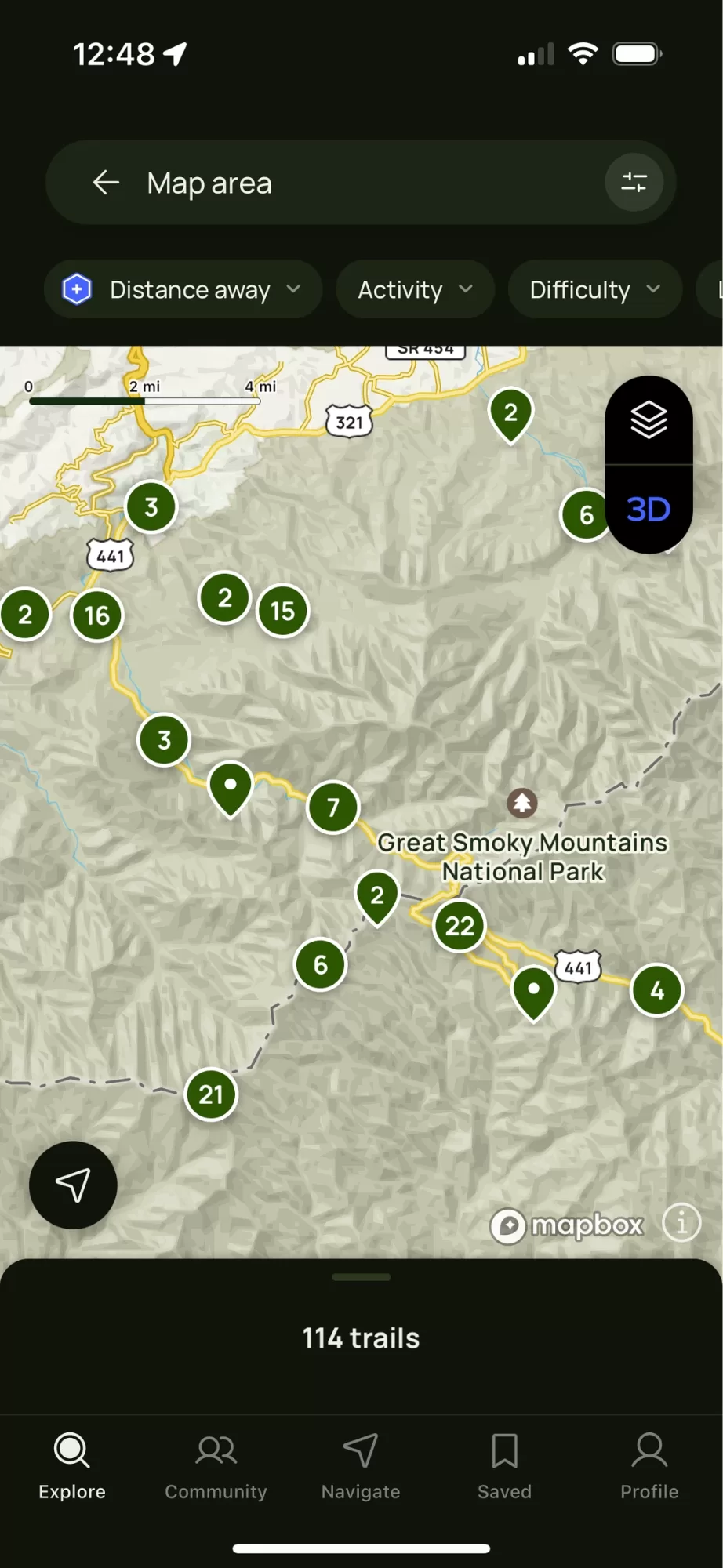723x1568 pixels.
Task: Select the 21-trail cluster marker
Action: click(211, 1094)
